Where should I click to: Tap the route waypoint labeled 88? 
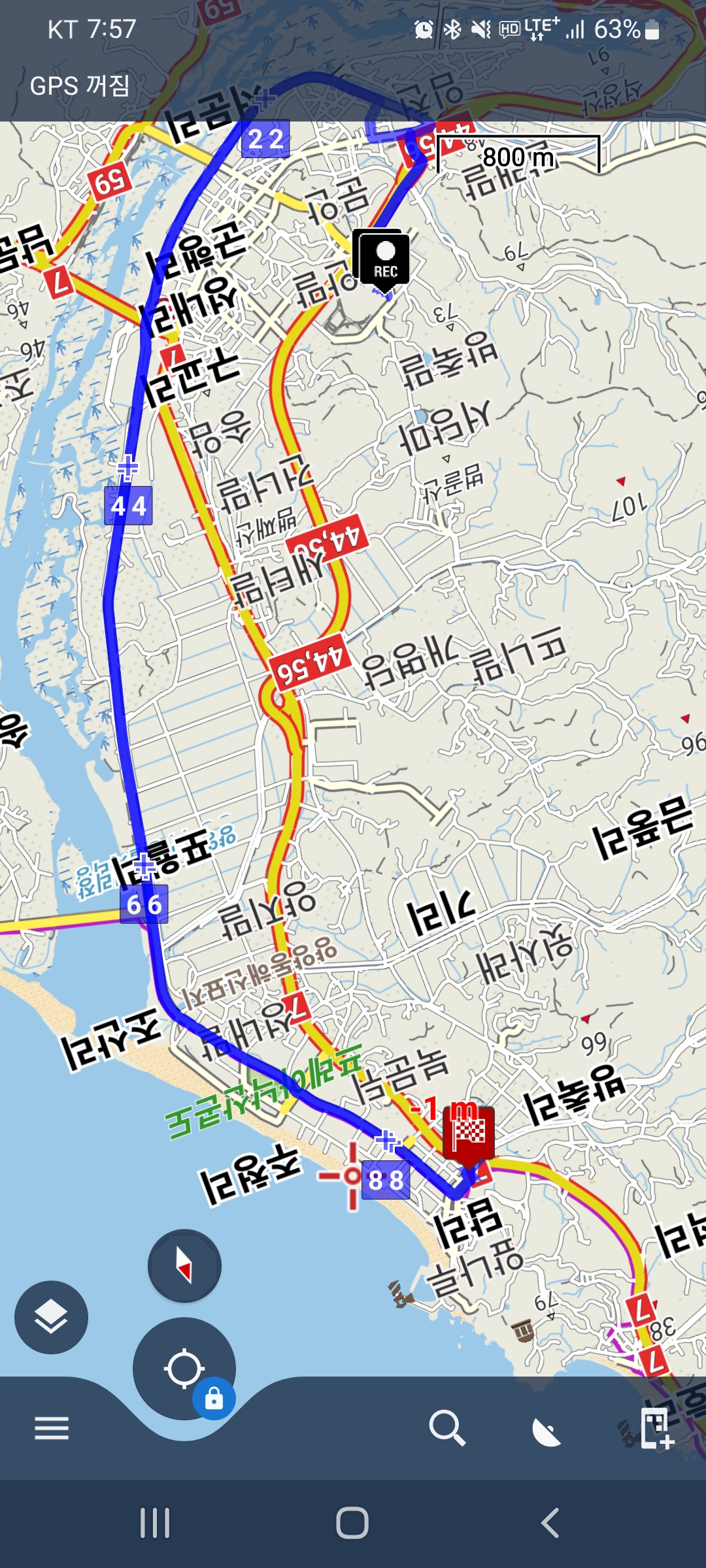coord(386,1180)
